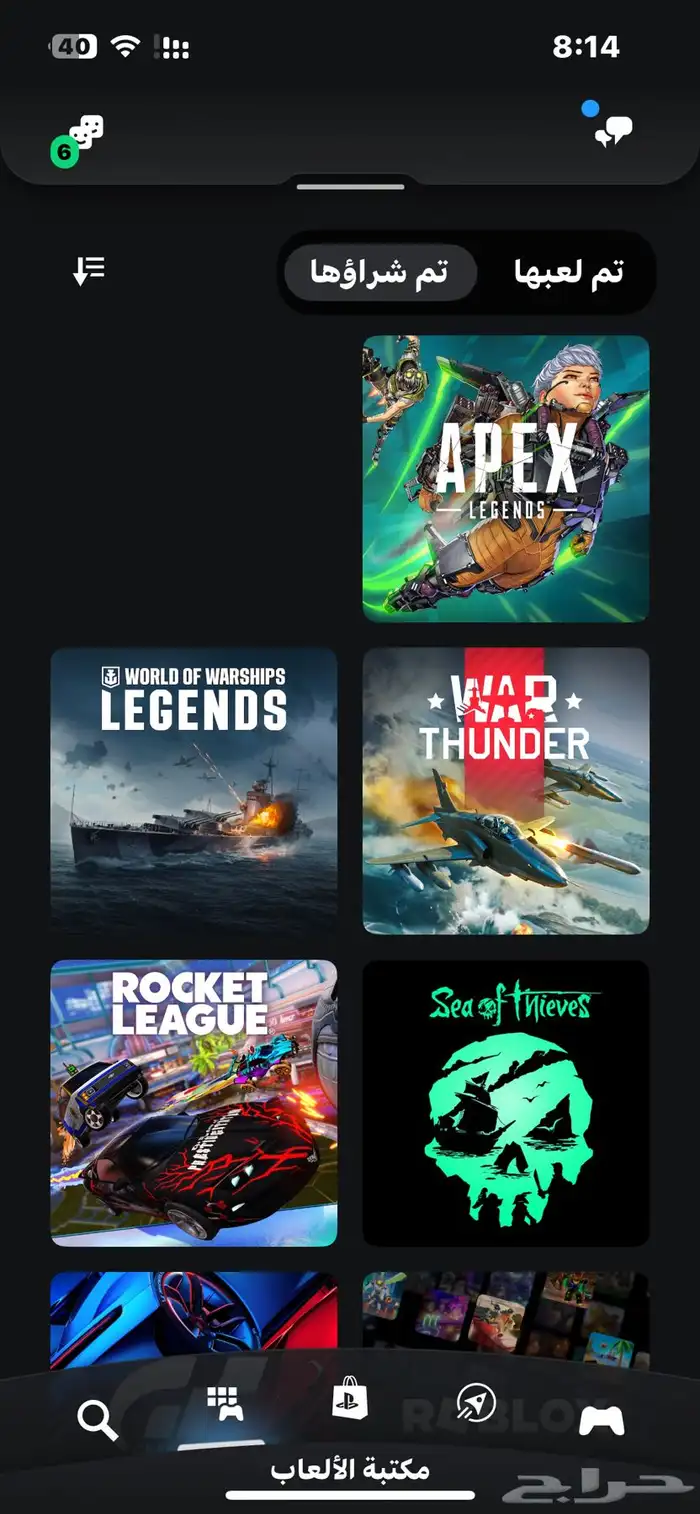This screenshot has height=1514, width=700.
Task: Open the messages chat icon
Action: [611, 131]
